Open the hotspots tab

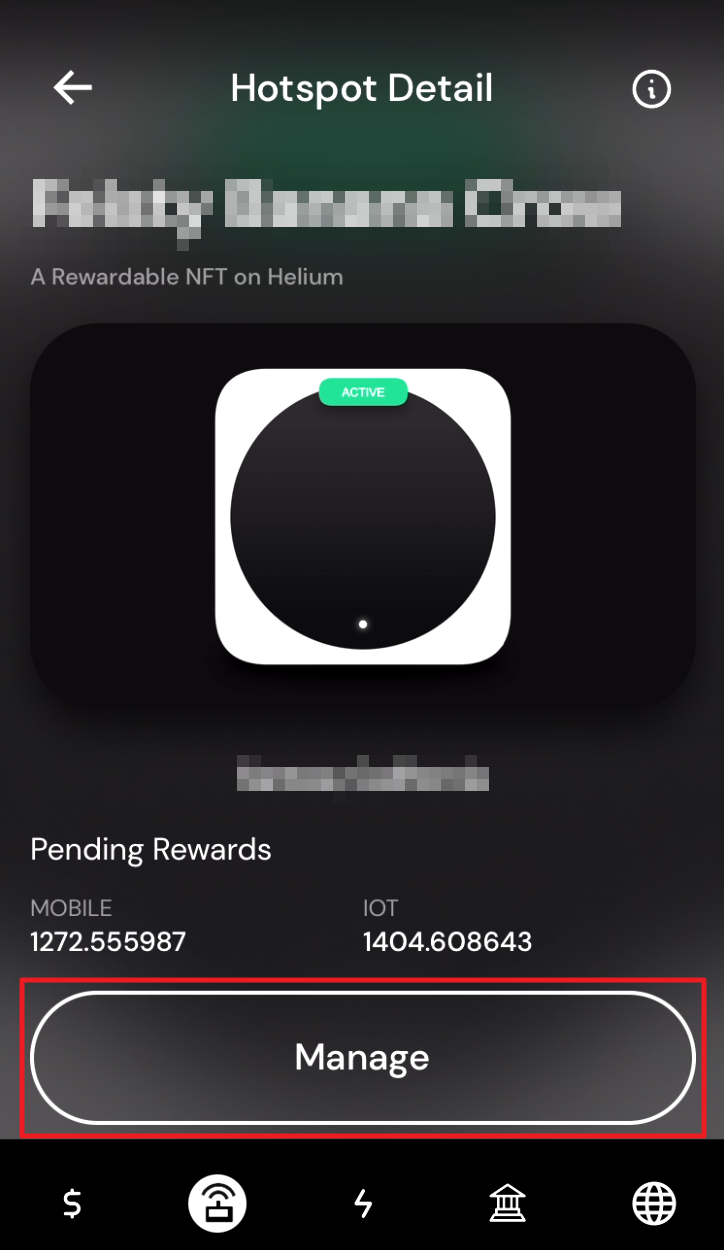coord(217,1203)
